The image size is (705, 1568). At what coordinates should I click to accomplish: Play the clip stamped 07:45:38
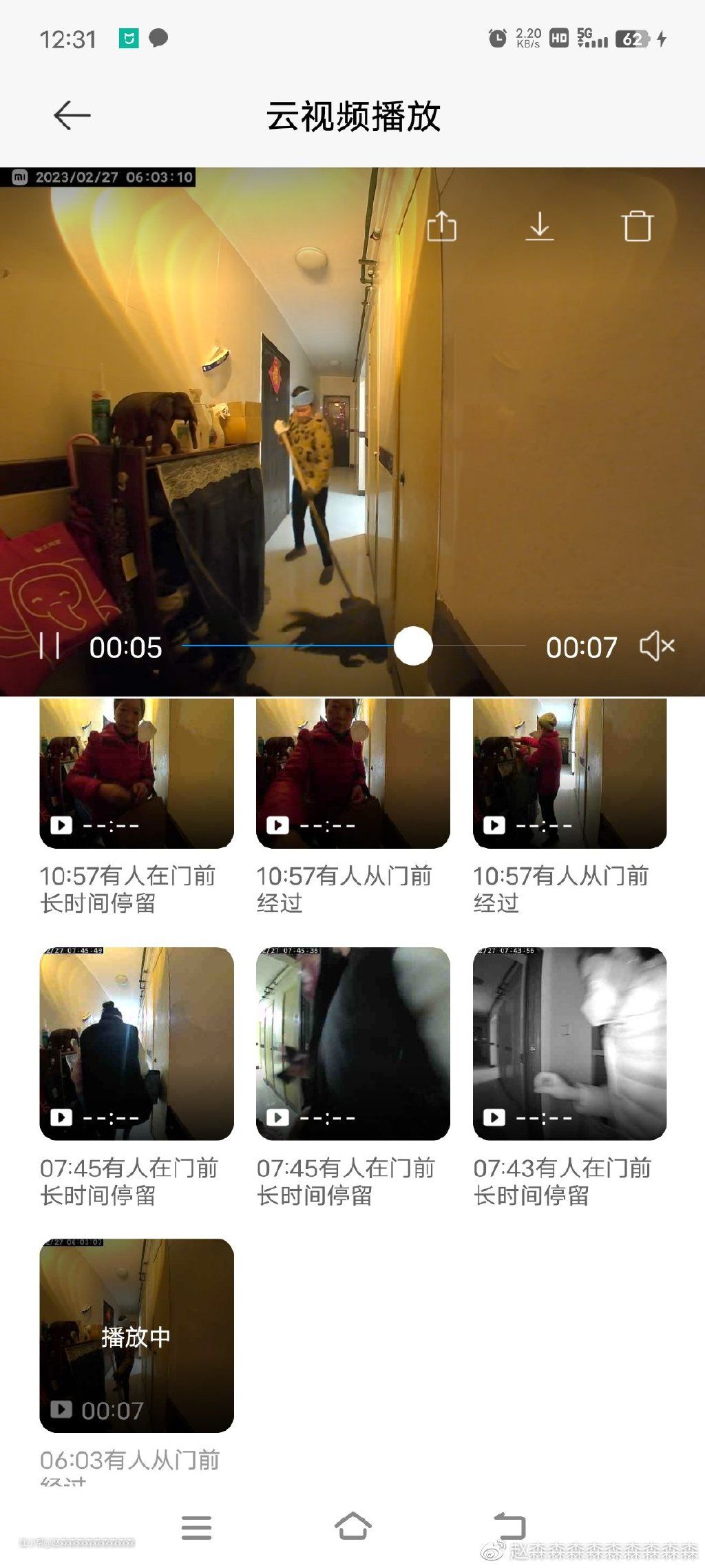tap(352, 1043)
